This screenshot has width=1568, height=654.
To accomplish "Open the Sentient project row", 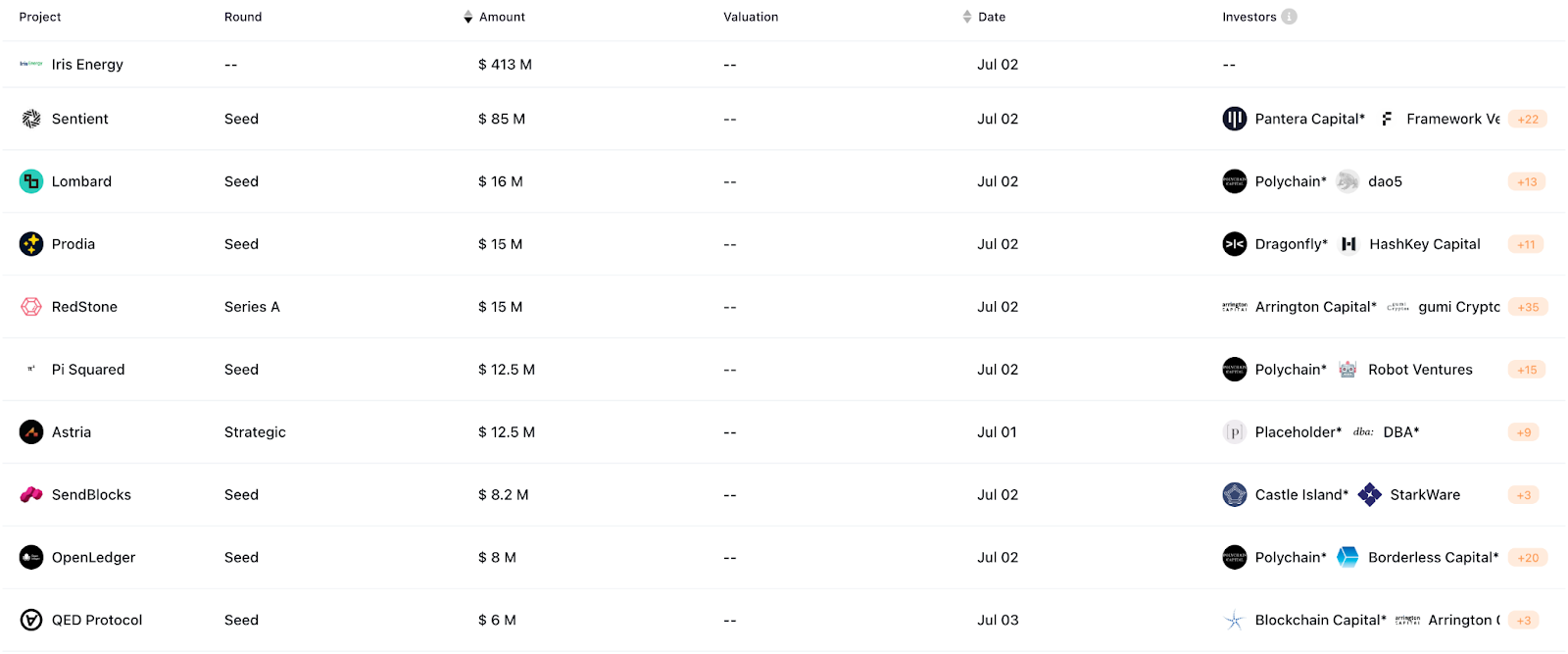I will coord(79,119).
